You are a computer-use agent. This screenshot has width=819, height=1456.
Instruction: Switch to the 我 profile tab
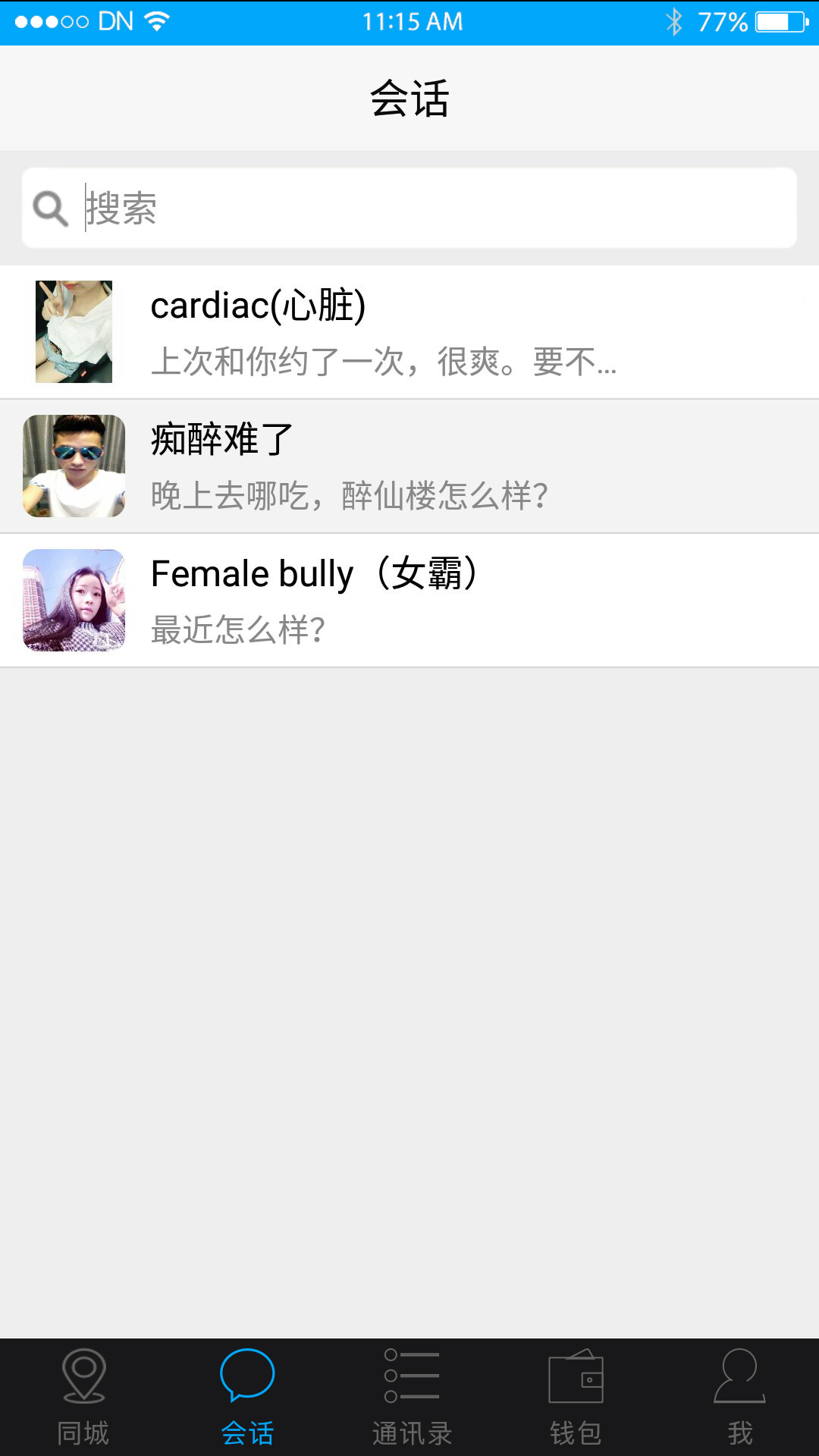pos(739,1397)
